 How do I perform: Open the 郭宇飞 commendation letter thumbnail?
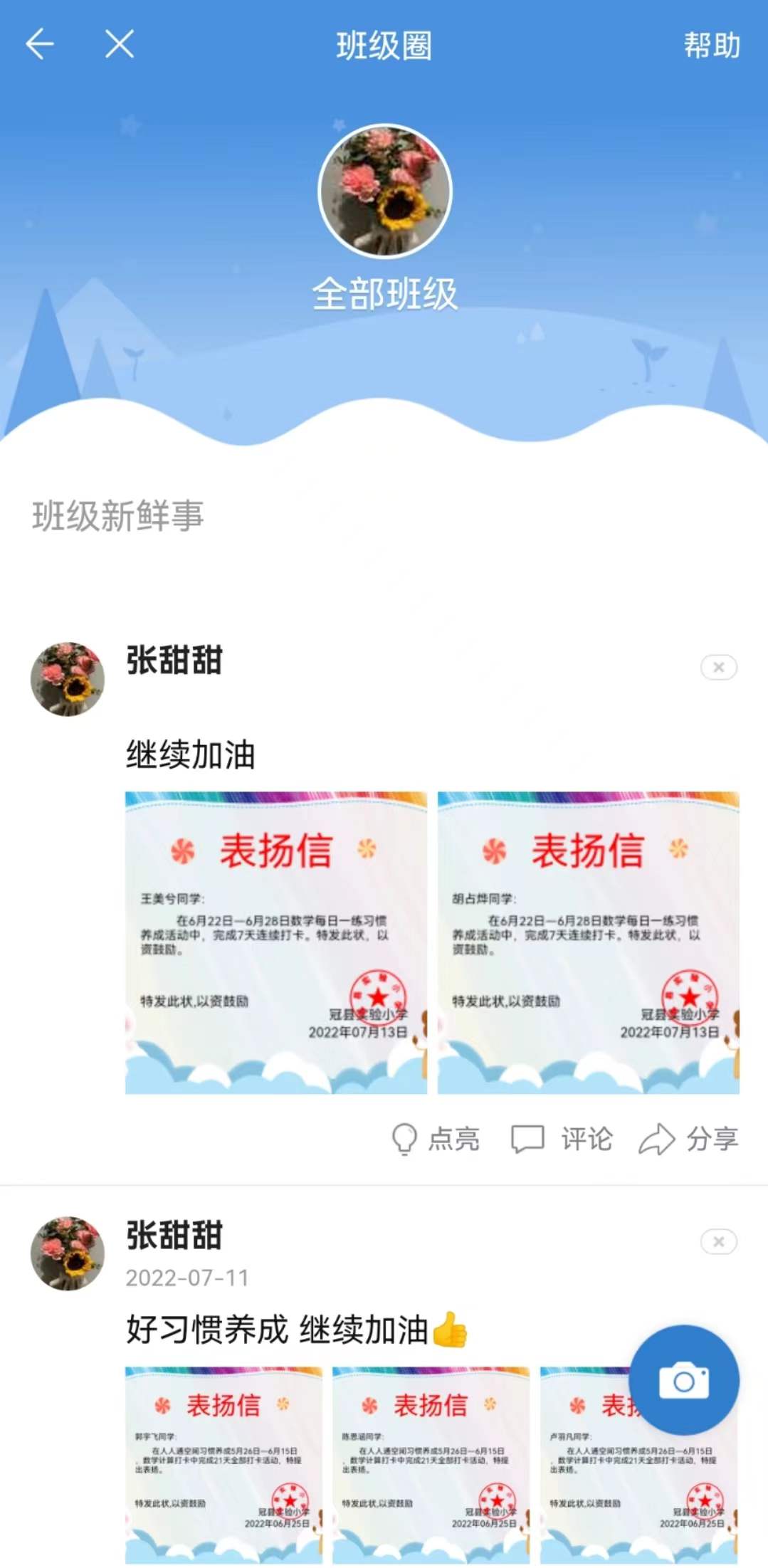coord(223,1463)
